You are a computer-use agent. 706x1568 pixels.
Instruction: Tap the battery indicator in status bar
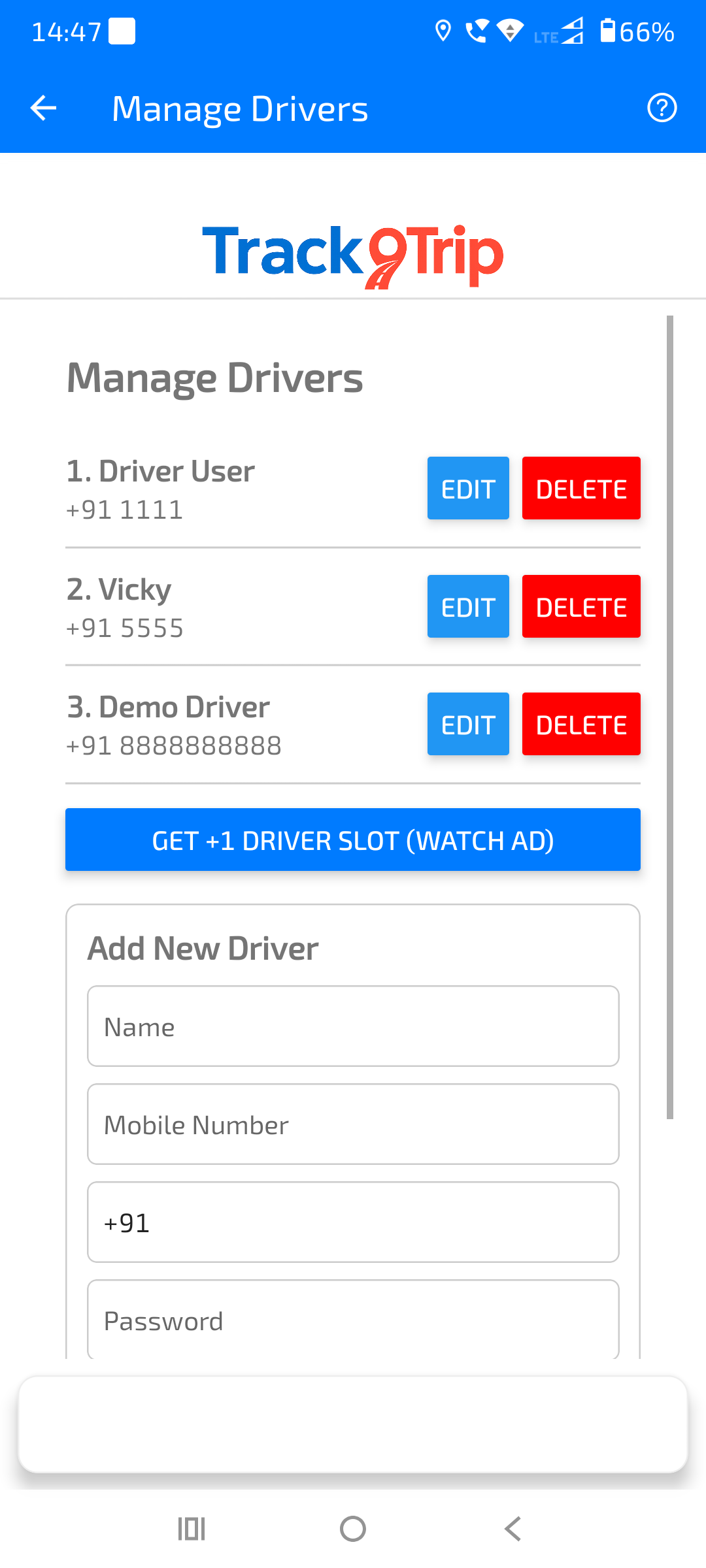click(x=609, y=31)
